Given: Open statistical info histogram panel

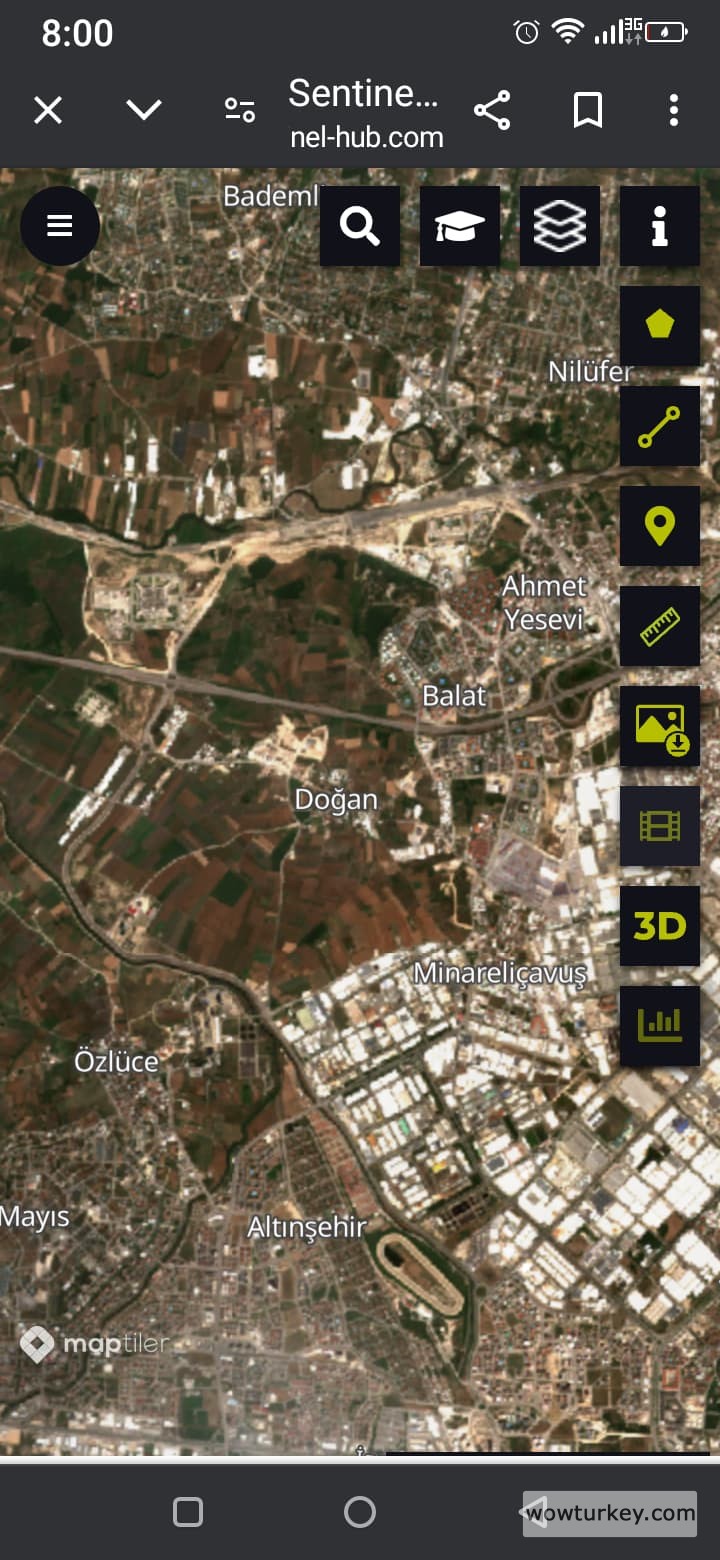Looking at the screenshot, I should pyautogui.click(x=659, y=1026).
